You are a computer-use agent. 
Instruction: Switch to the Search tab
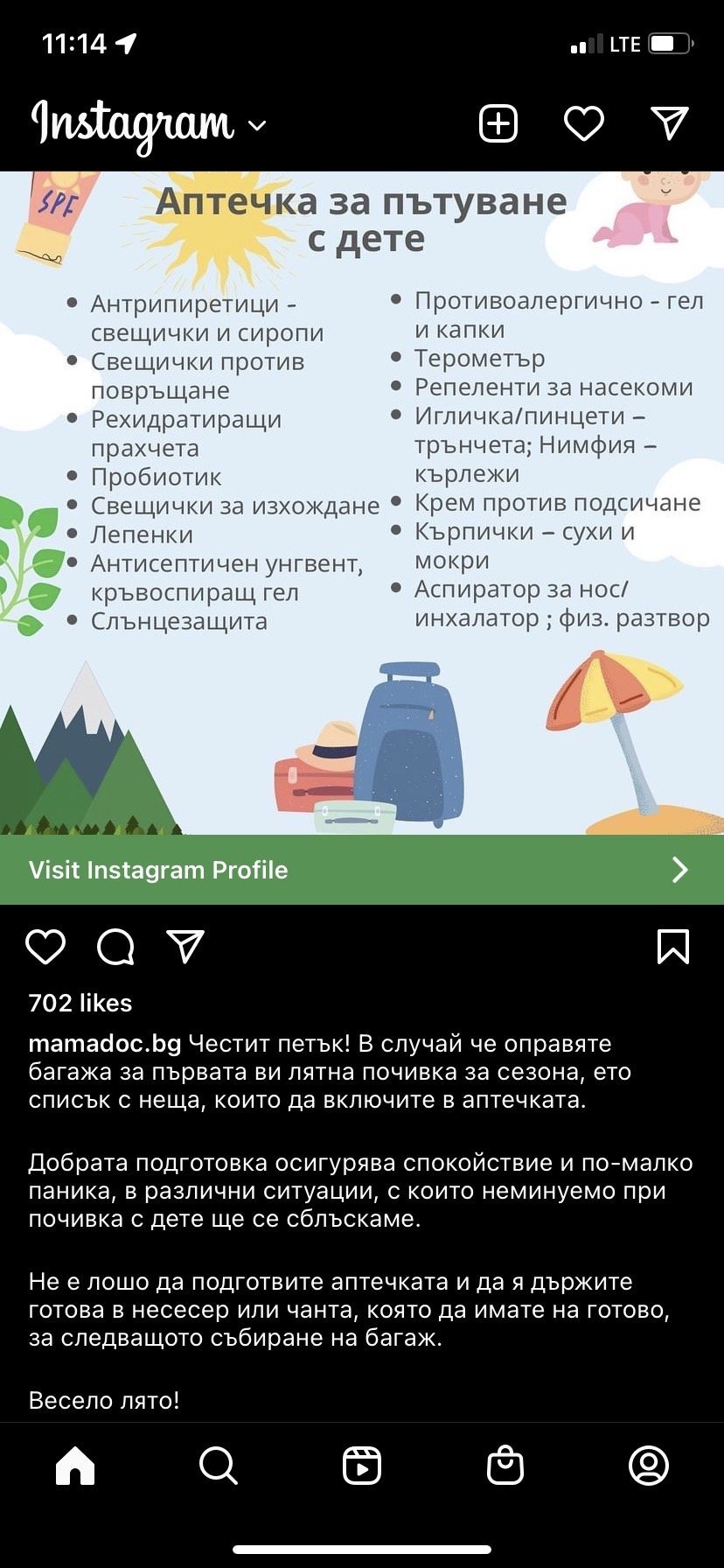pos(218,1465)
